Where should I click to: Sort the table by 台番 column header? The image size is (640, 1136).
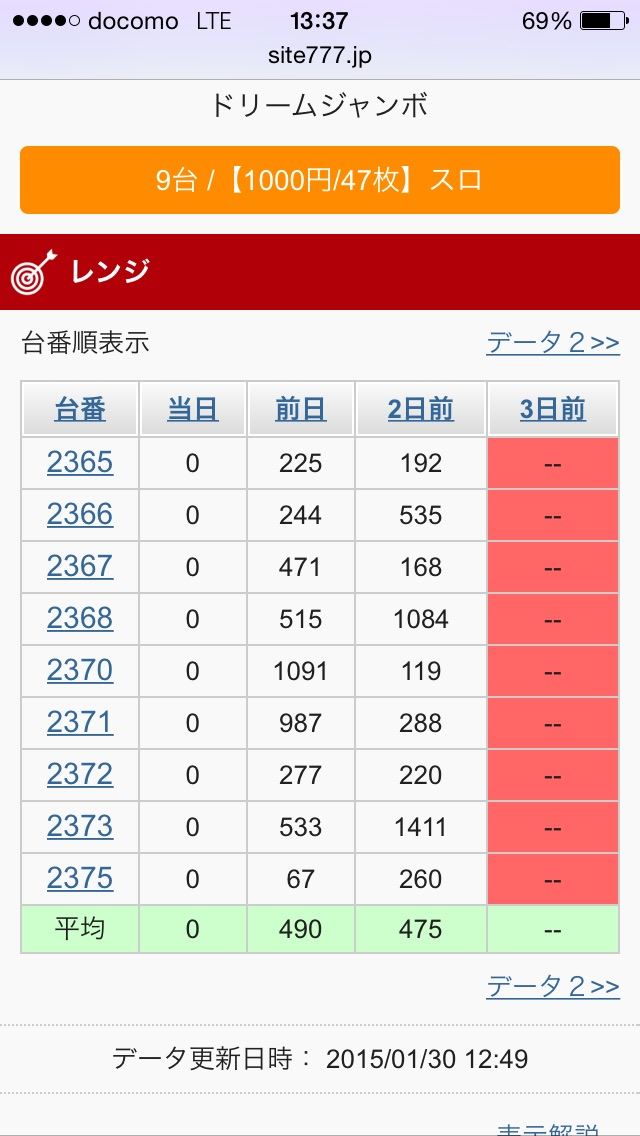click(80, 410)
